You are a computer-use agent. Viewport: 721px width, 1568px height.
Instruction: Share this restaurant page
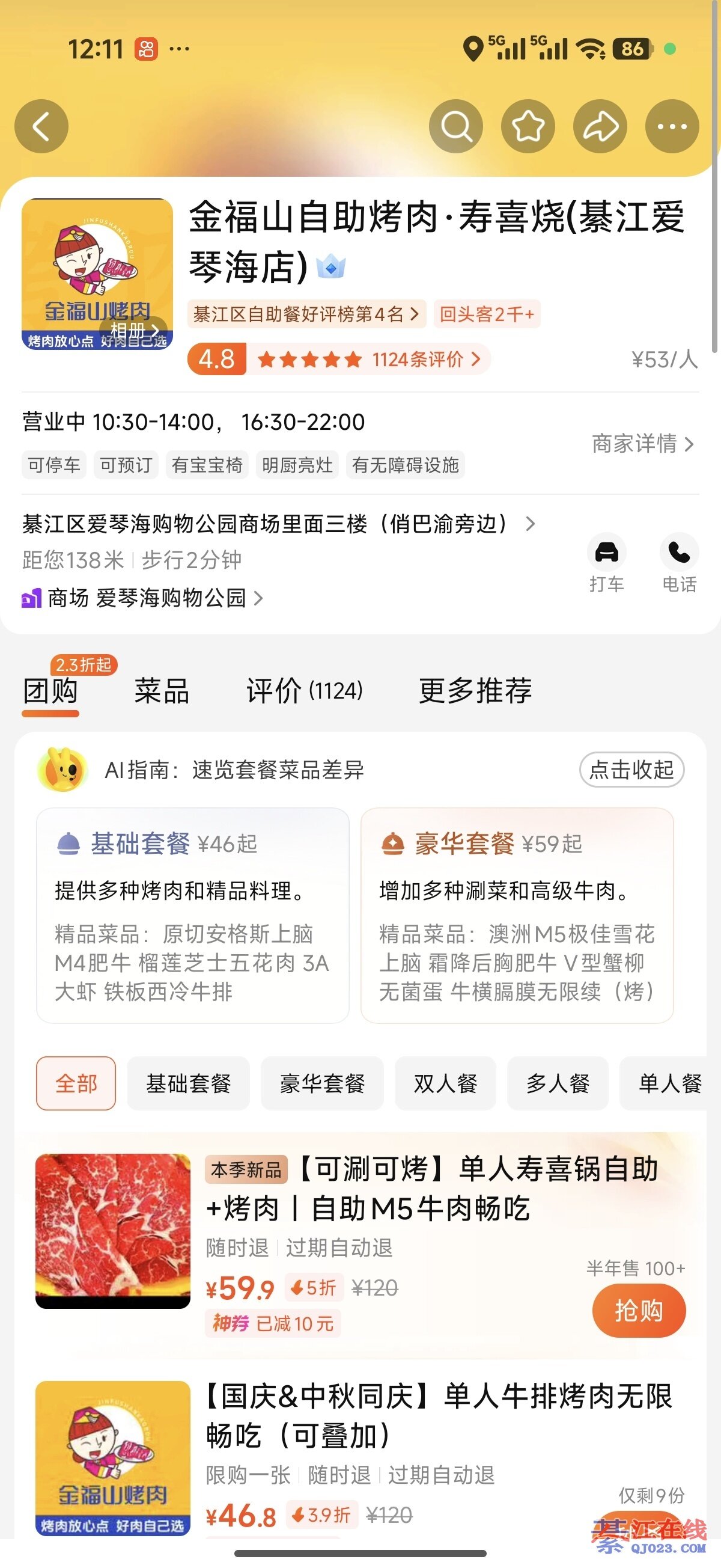pyautogui.click(x=600, y=127)
